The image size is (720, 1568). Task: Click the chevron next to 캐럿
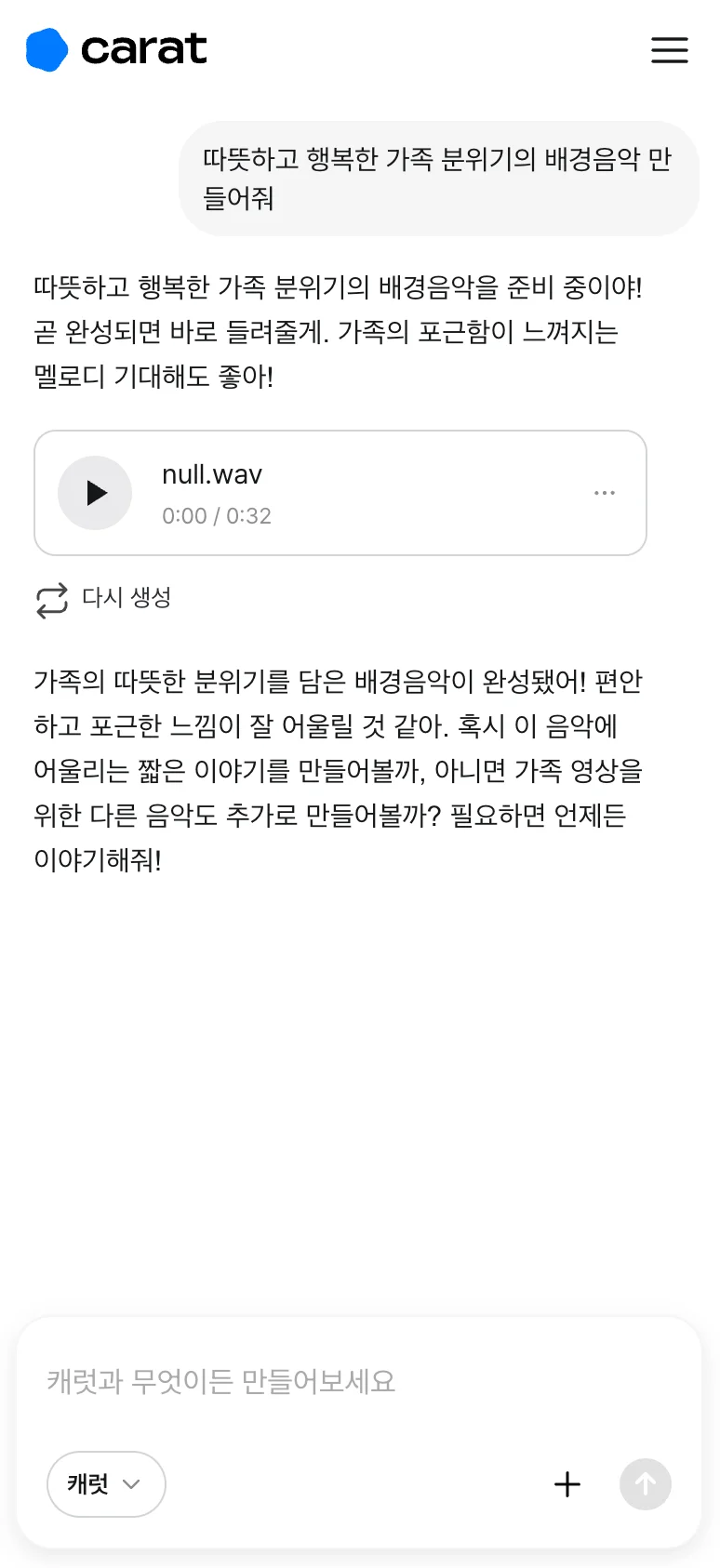pos(130,1484)
